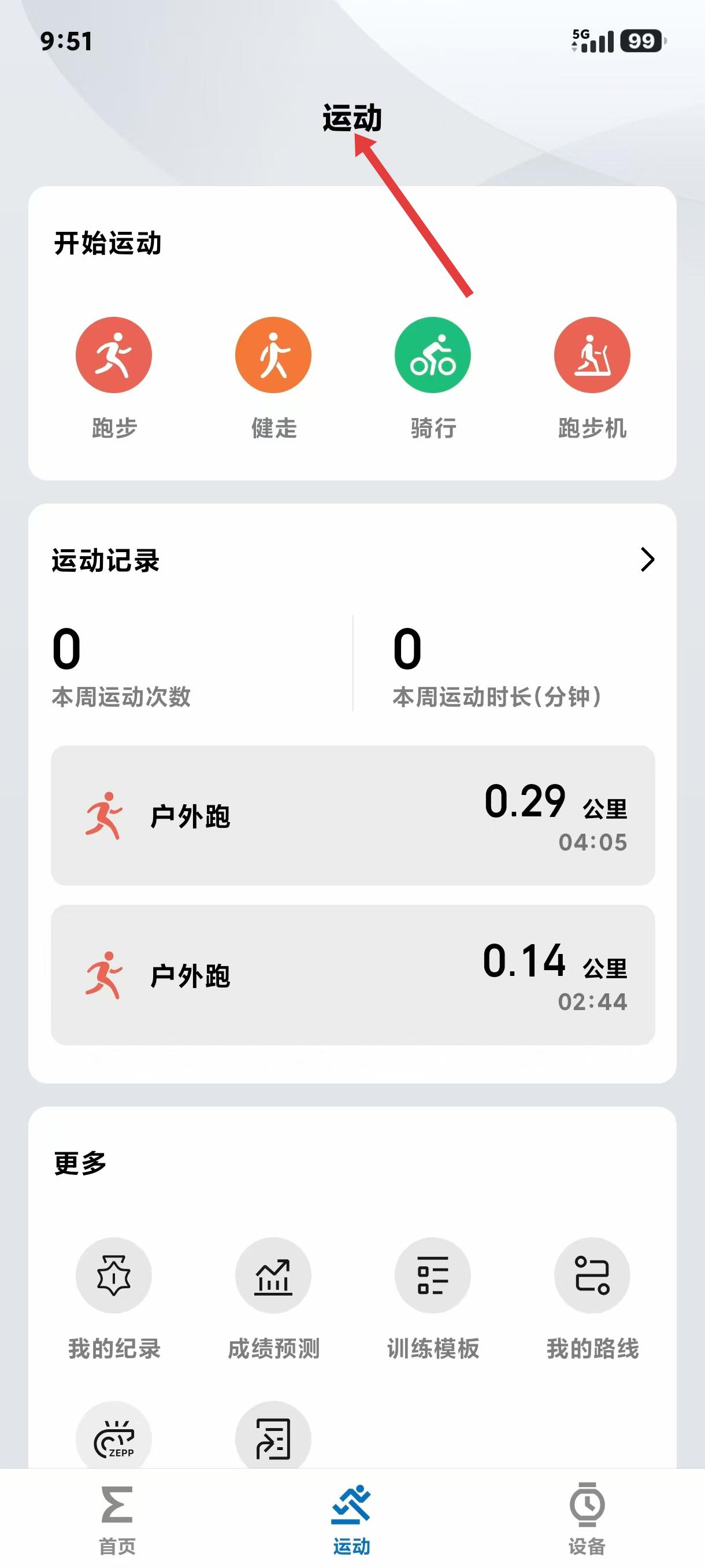
Task: Switch to the 首页 tab
Action: tap(117, 1519)
